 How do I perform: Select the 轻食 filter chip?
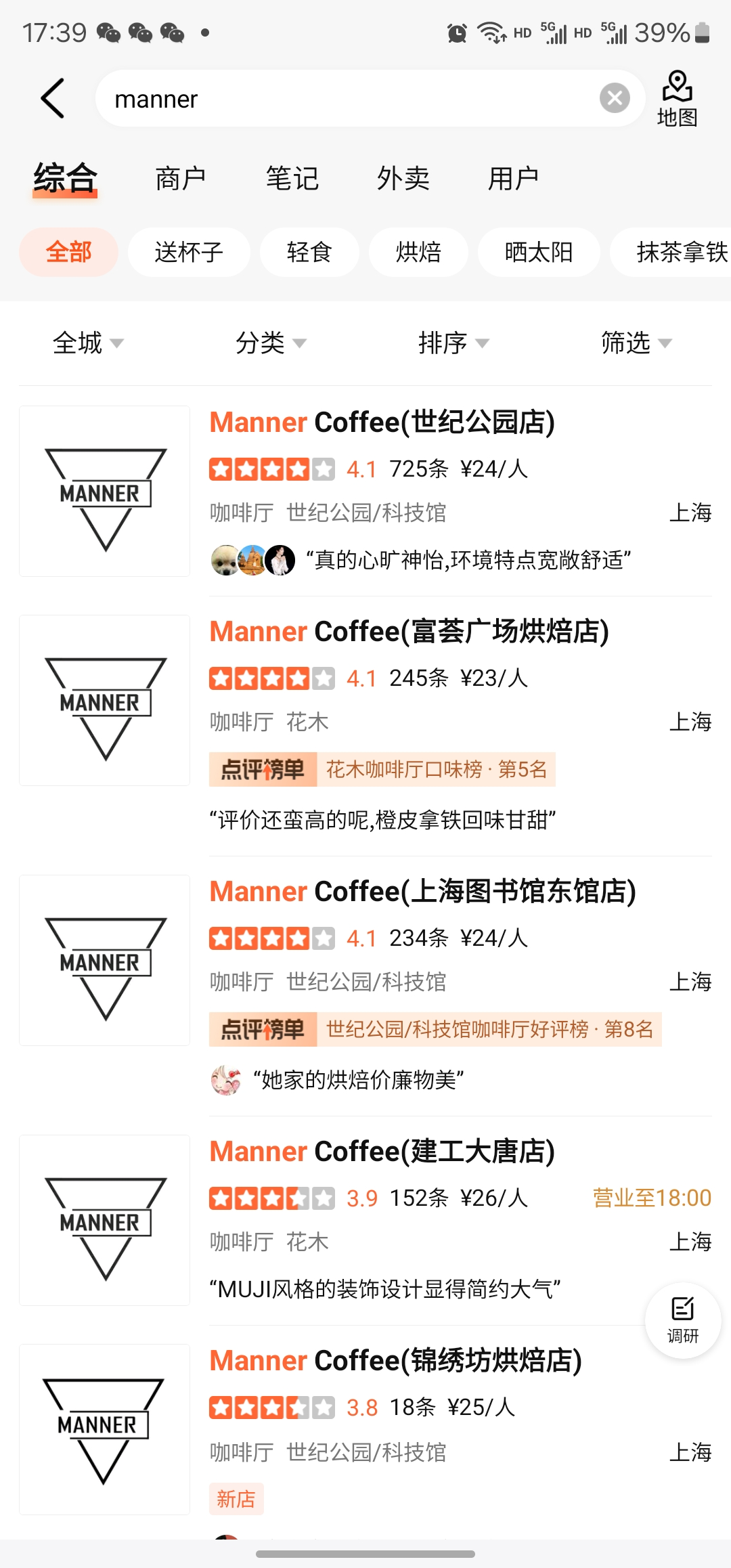309,253
